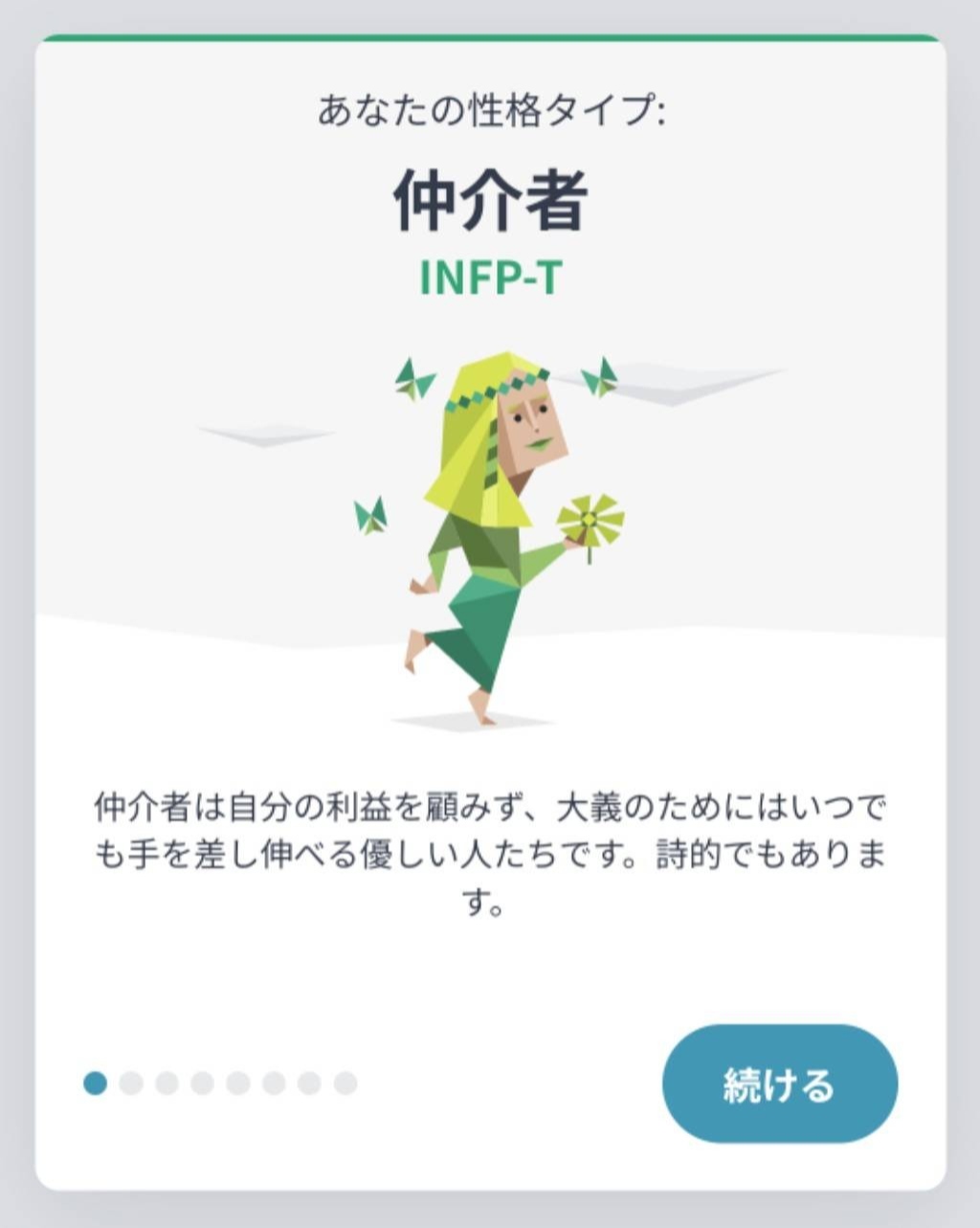Jump to the second page indicator dot
980x1228 pixels.
(131, 1083)
